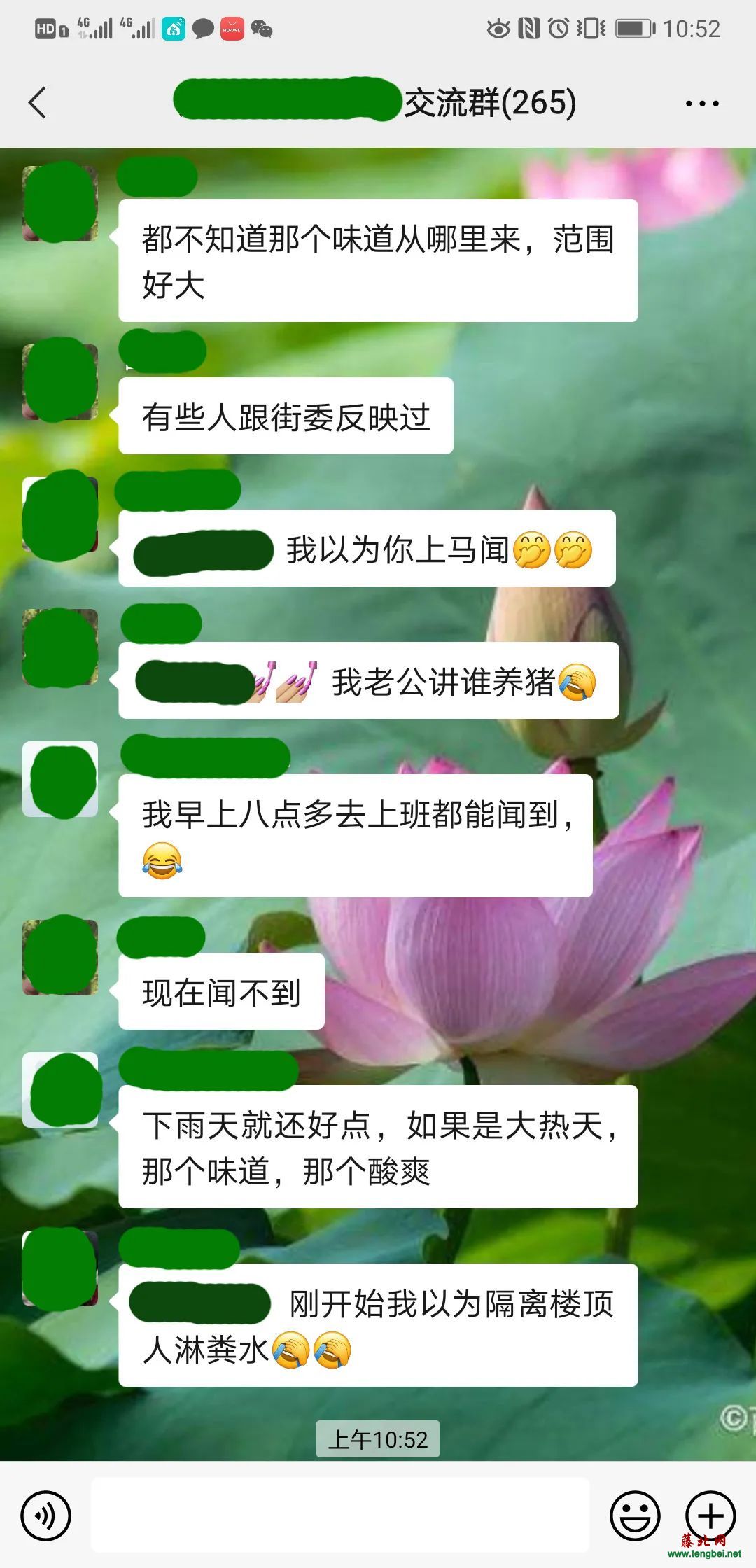Screen dimensions: 756x1568
Task: Open avatar of "下雨天就还好点" sender
Action: pos(60,1090)
